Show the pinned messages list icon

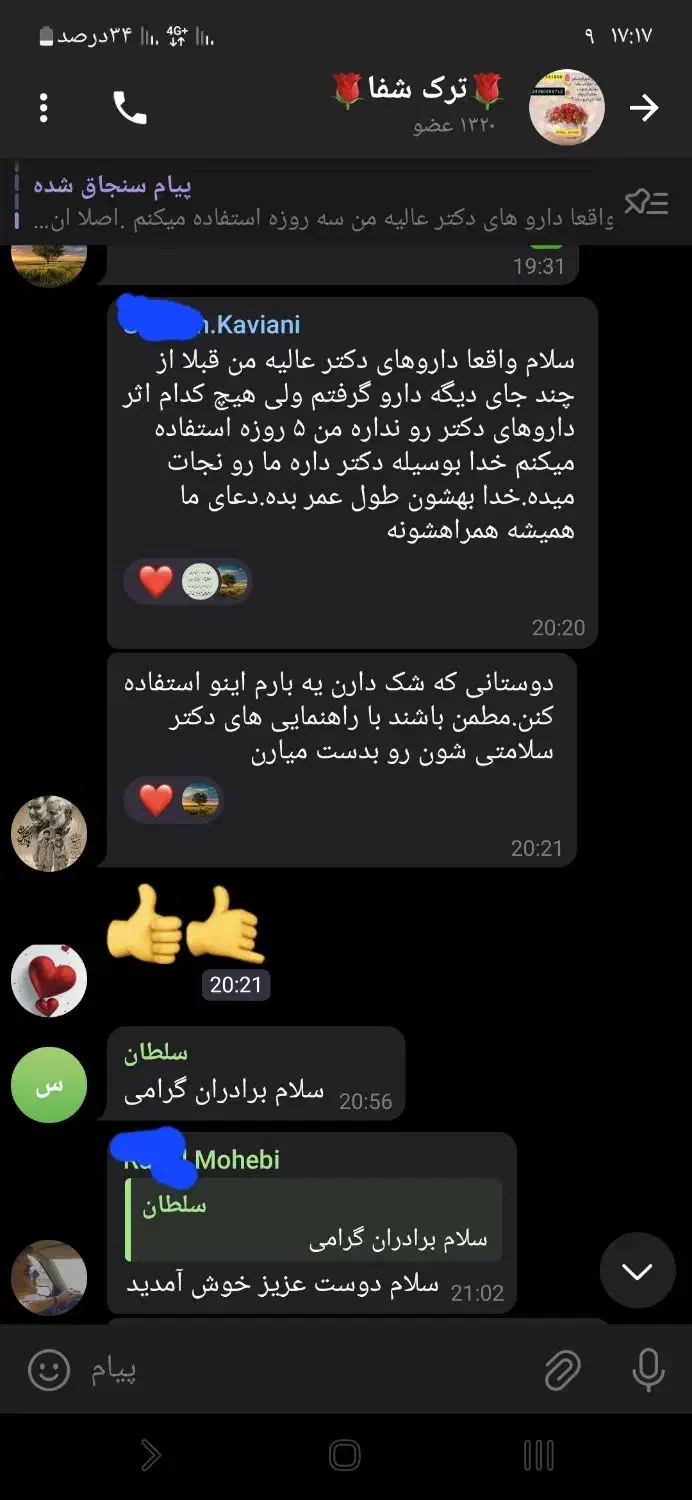coord(646,203)
